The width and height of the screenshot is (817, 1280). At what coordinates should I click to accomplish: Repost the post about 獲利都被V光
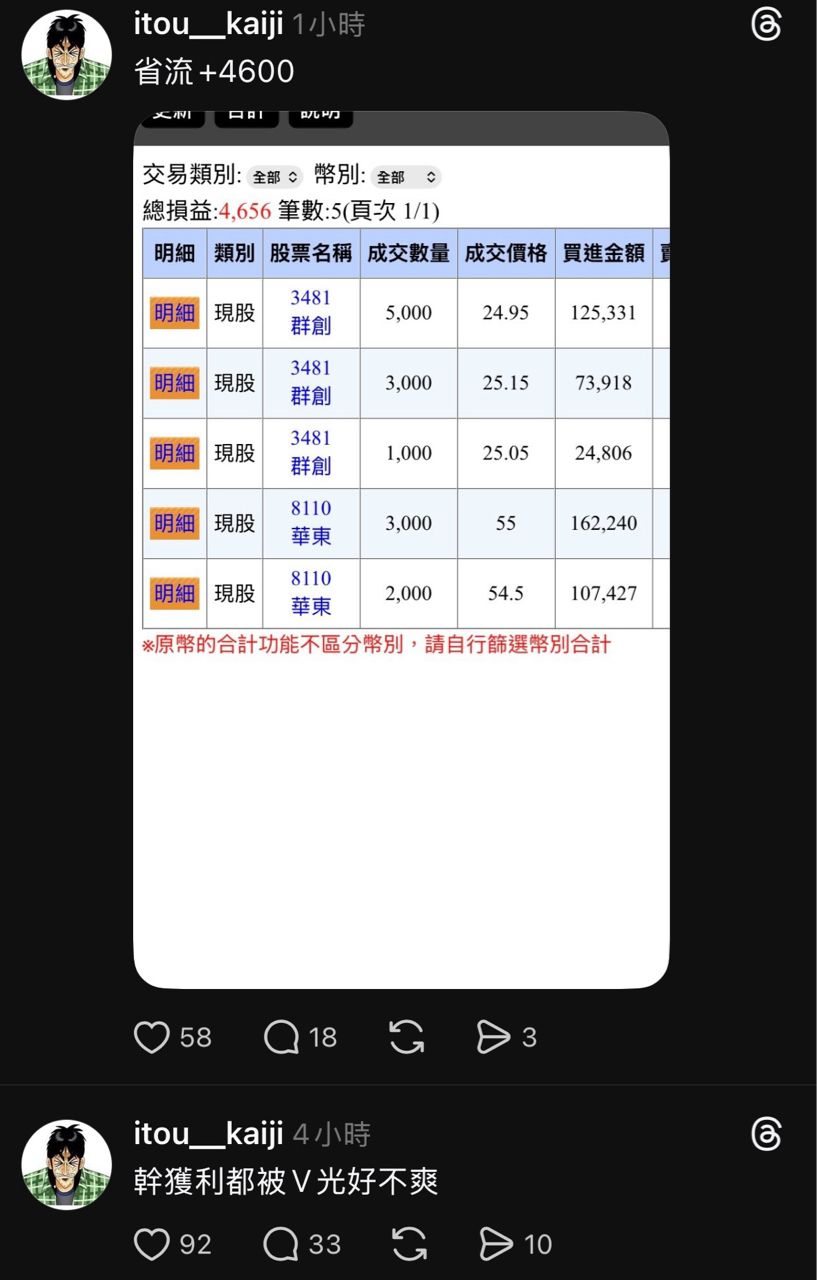(x=409, y=1244)
